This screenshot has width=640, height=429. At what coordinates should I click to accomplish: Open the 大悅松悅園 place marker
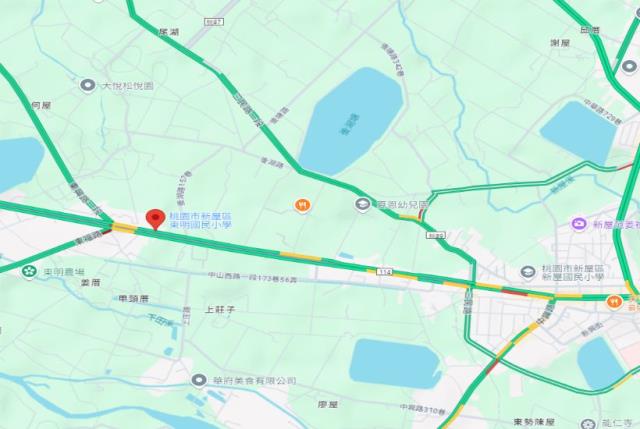pos(88,86)
